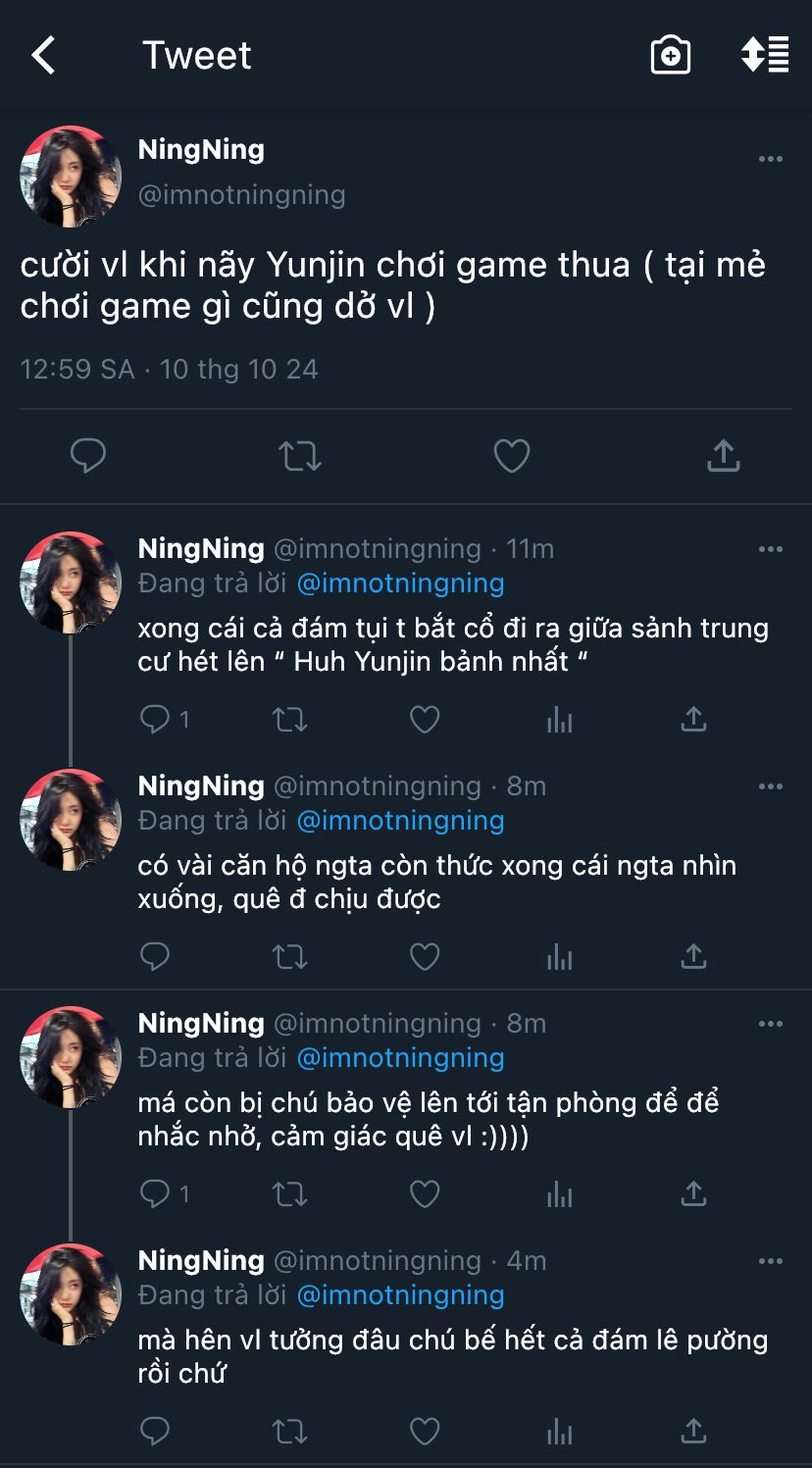Like the main Yunjin game tweet
Viewport: 812px width, 1468px height.
[511, 456]
